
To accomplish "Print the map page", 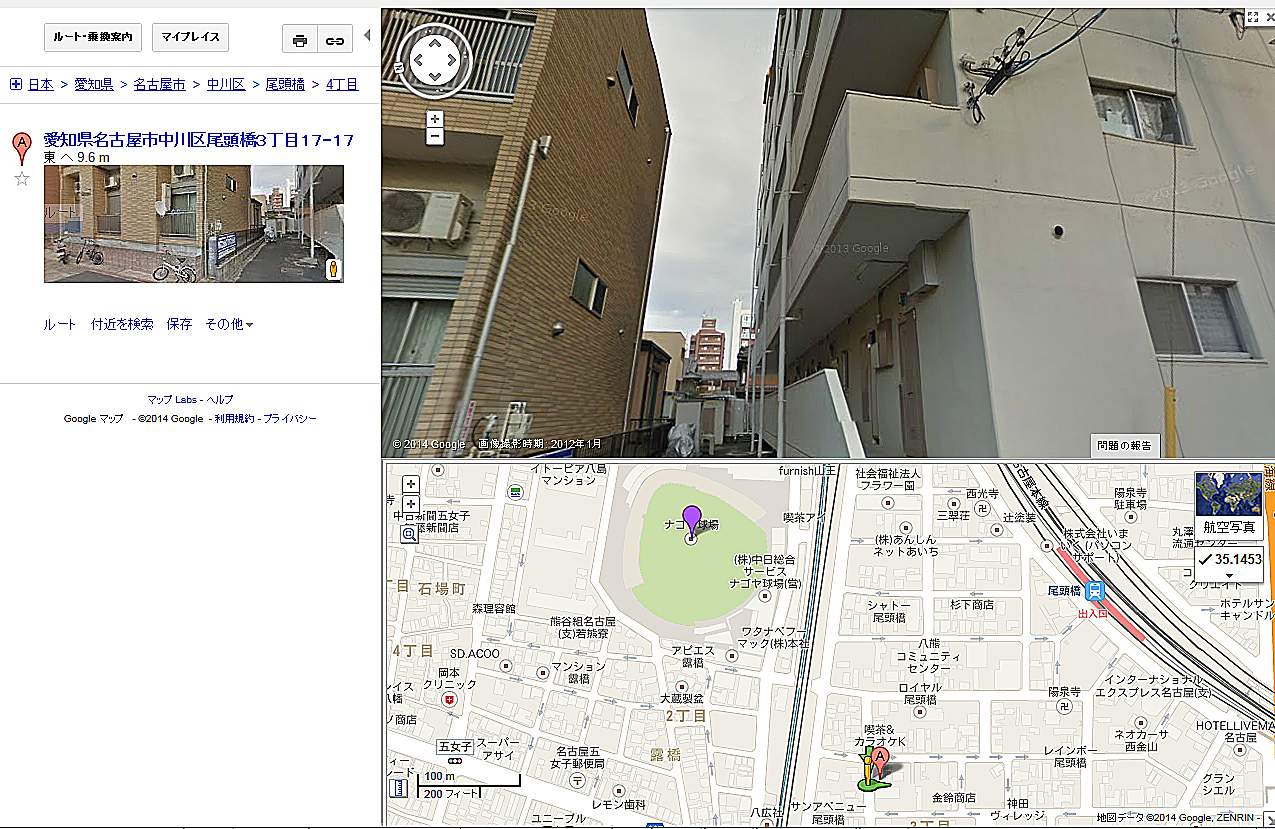I will tap(299, 40).
